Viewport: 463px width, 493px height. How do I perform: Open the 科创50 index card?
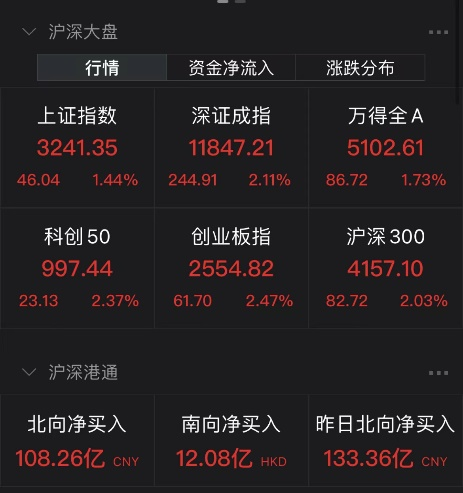[77, 268]
